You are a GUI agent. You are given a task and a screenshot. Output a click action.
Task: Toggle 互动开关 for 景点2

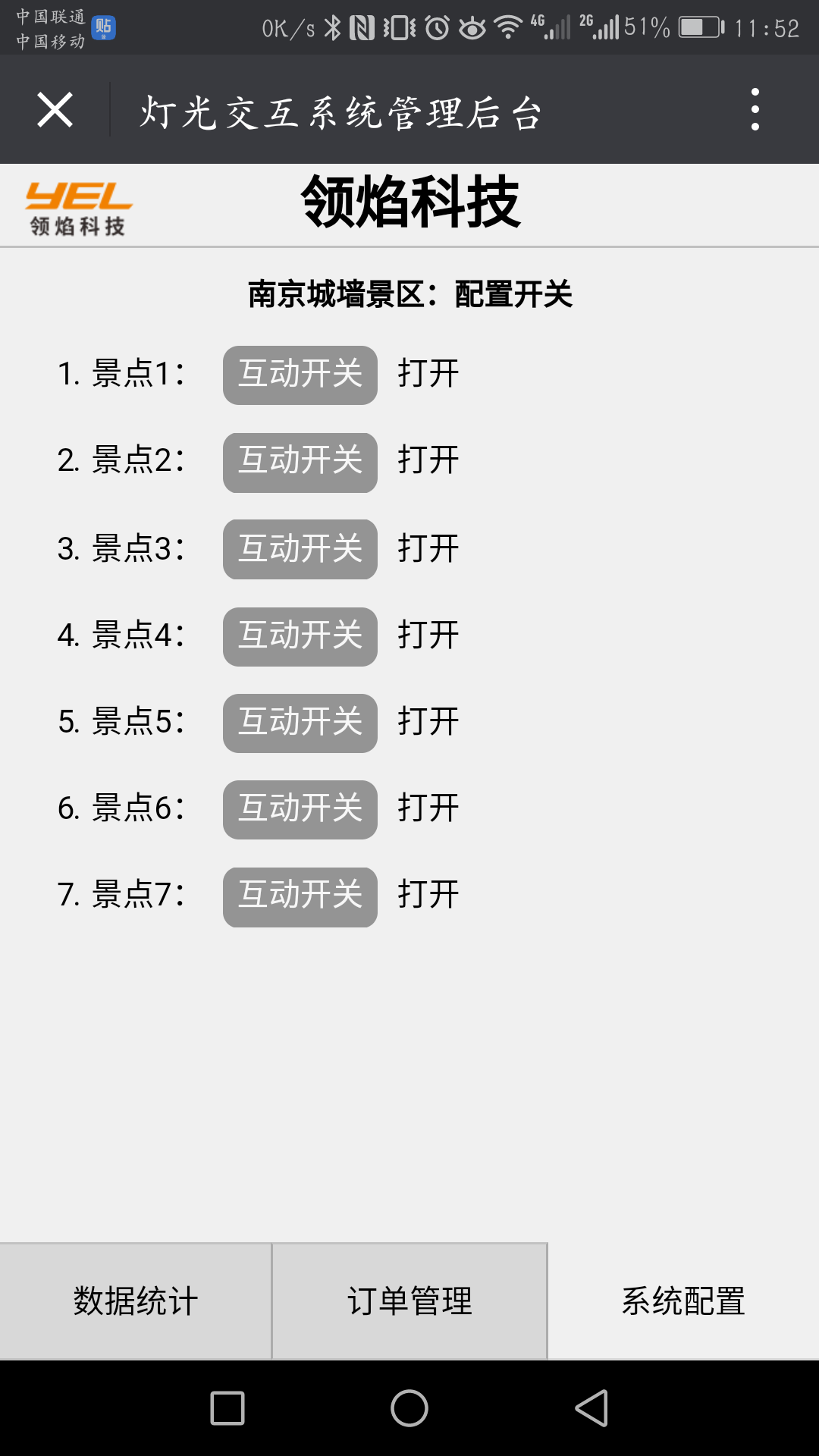pos(300,463)
